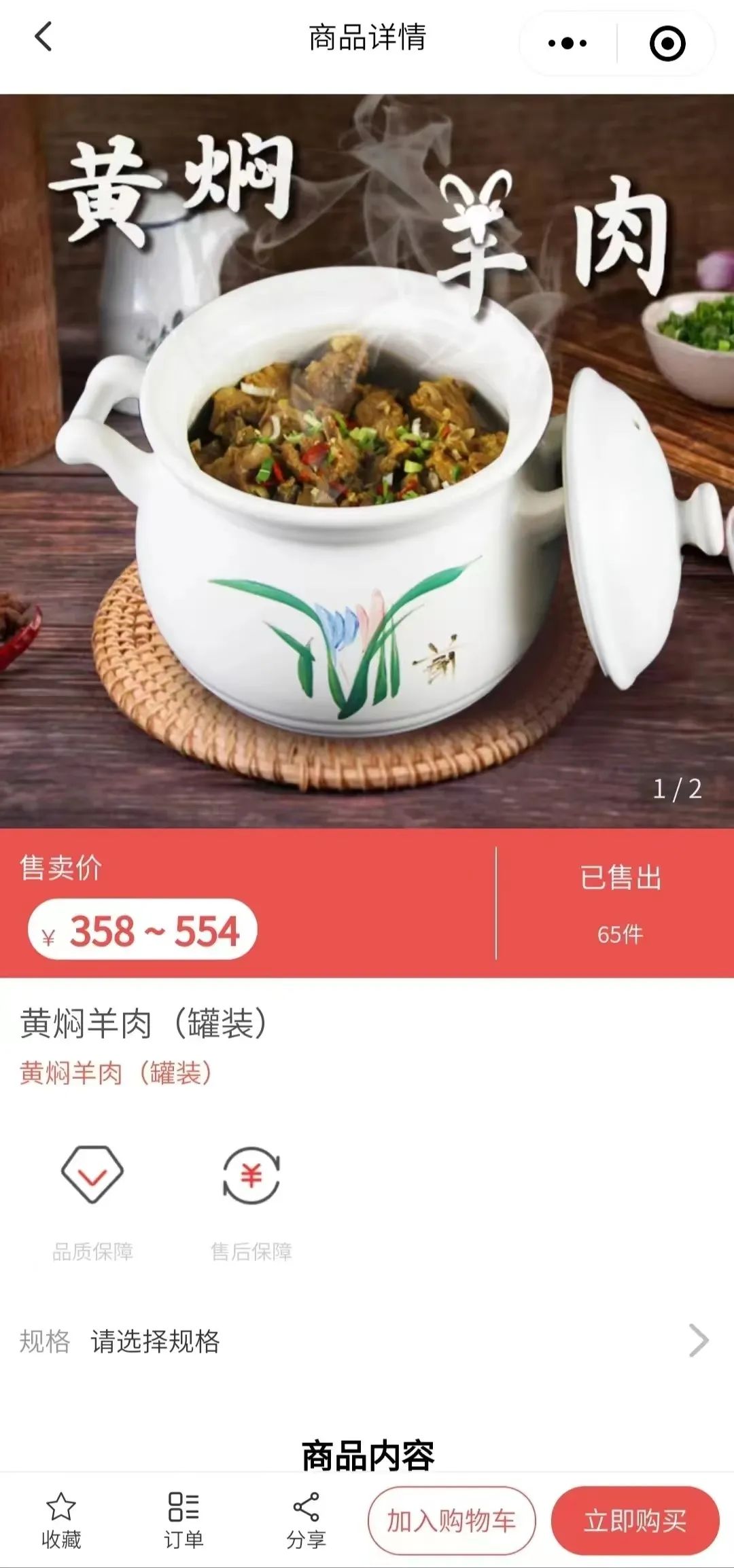
Task: Add this product to 收藏
Action: coord(61,1520)
